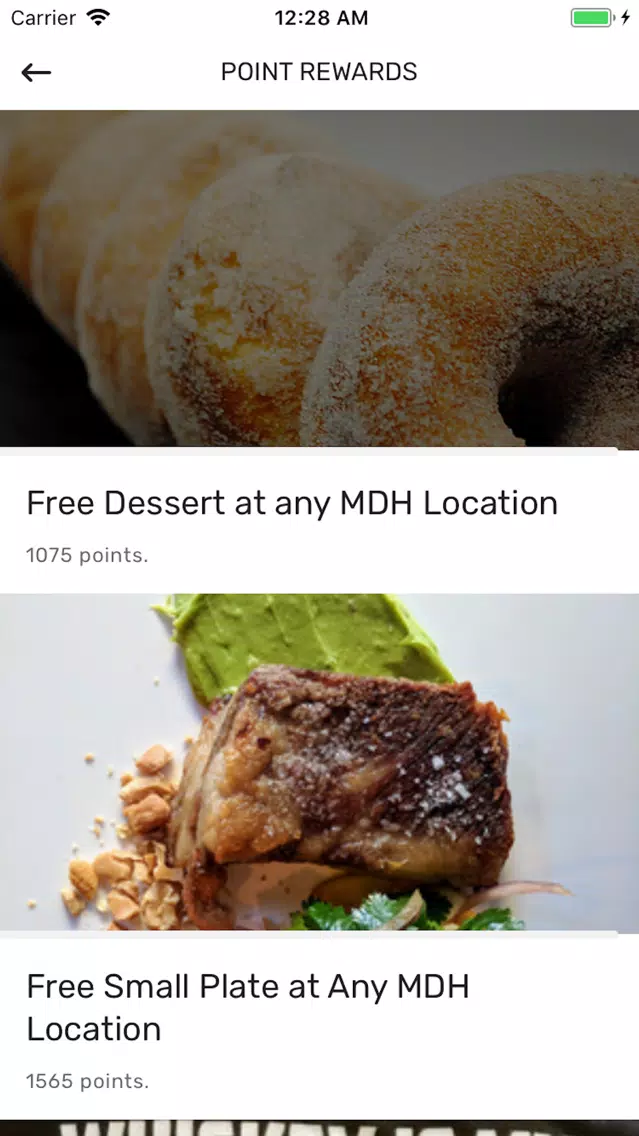Go back using the arrow icon
The width and height of the screenshot is (639, 1136).
(x=36, y=72)
